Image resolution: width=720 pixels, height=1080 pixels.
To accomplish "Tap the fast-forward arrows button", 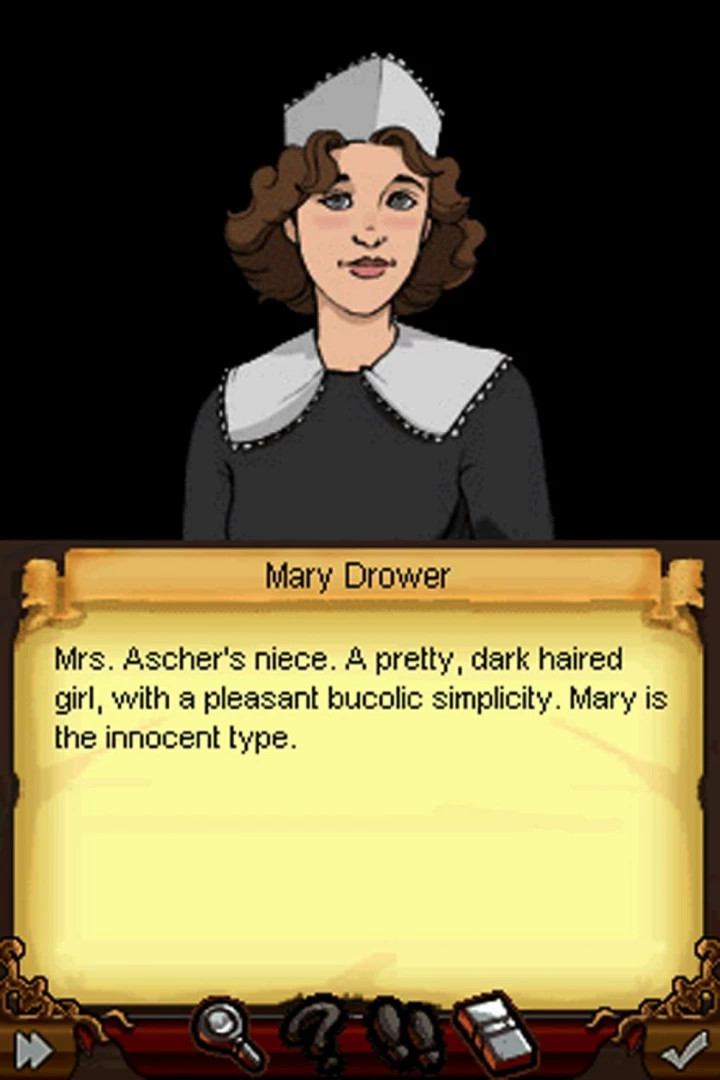I will (x=33, y=1049).
